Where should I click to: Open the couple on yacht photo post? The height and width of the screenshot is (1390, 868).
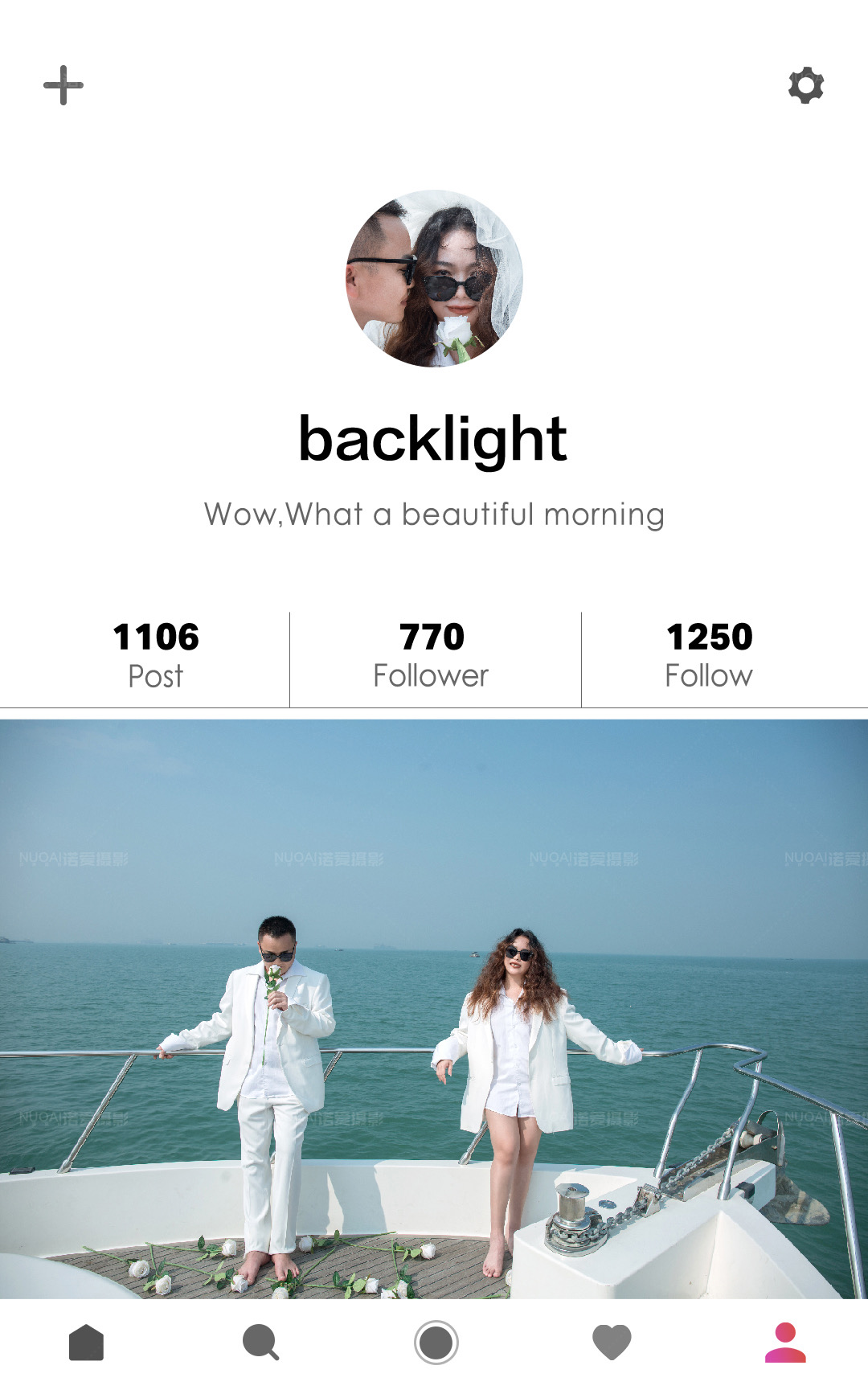click(x=434, y=1009)
